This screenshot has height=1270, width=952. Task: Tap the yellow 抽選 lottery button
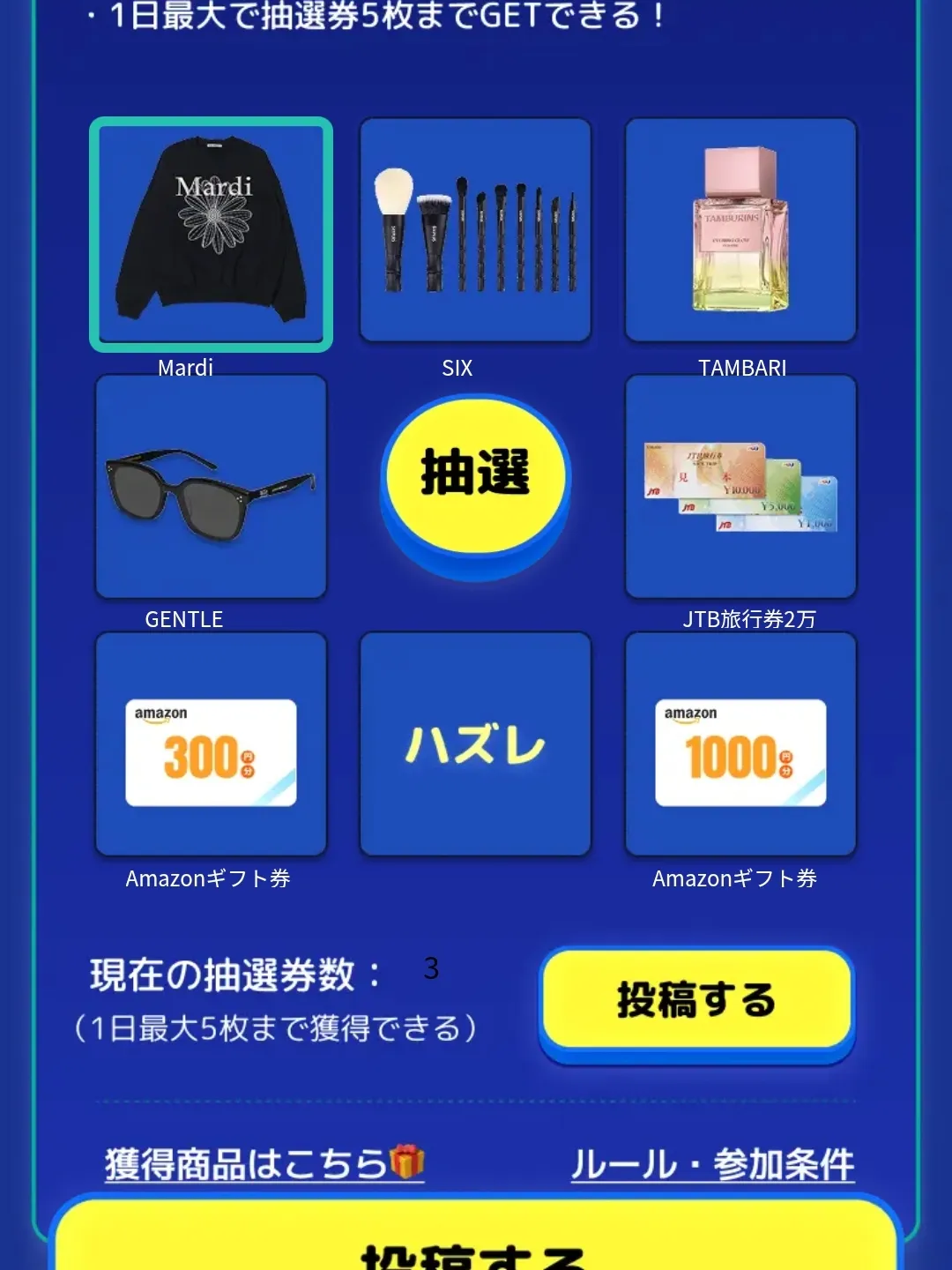click(476, 476)
